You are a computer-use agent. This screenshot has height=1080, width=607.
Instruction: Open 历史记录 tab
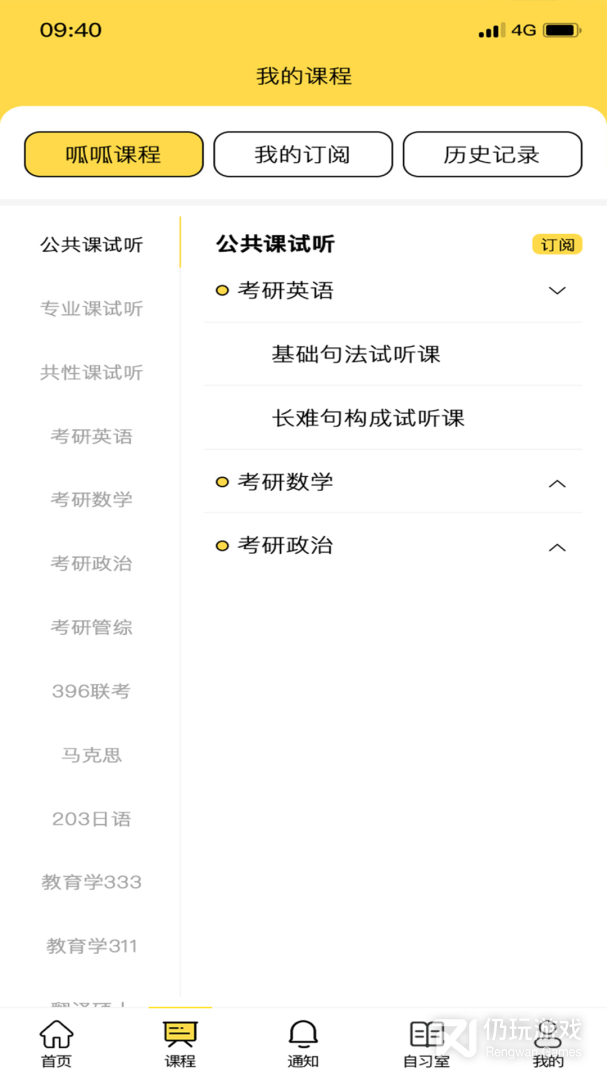pyautogui.click(x=492, y=154)
